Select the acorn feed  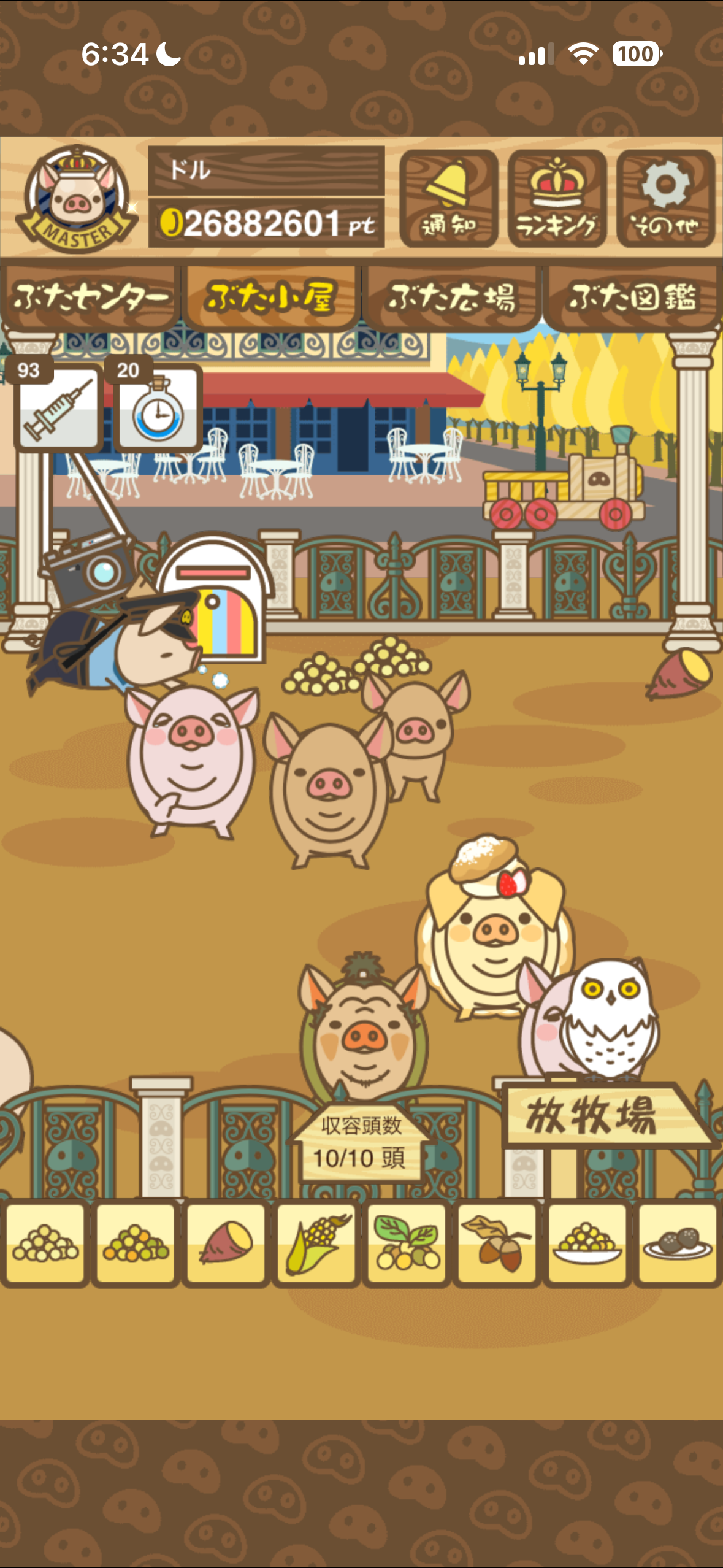coord(497,1243)
